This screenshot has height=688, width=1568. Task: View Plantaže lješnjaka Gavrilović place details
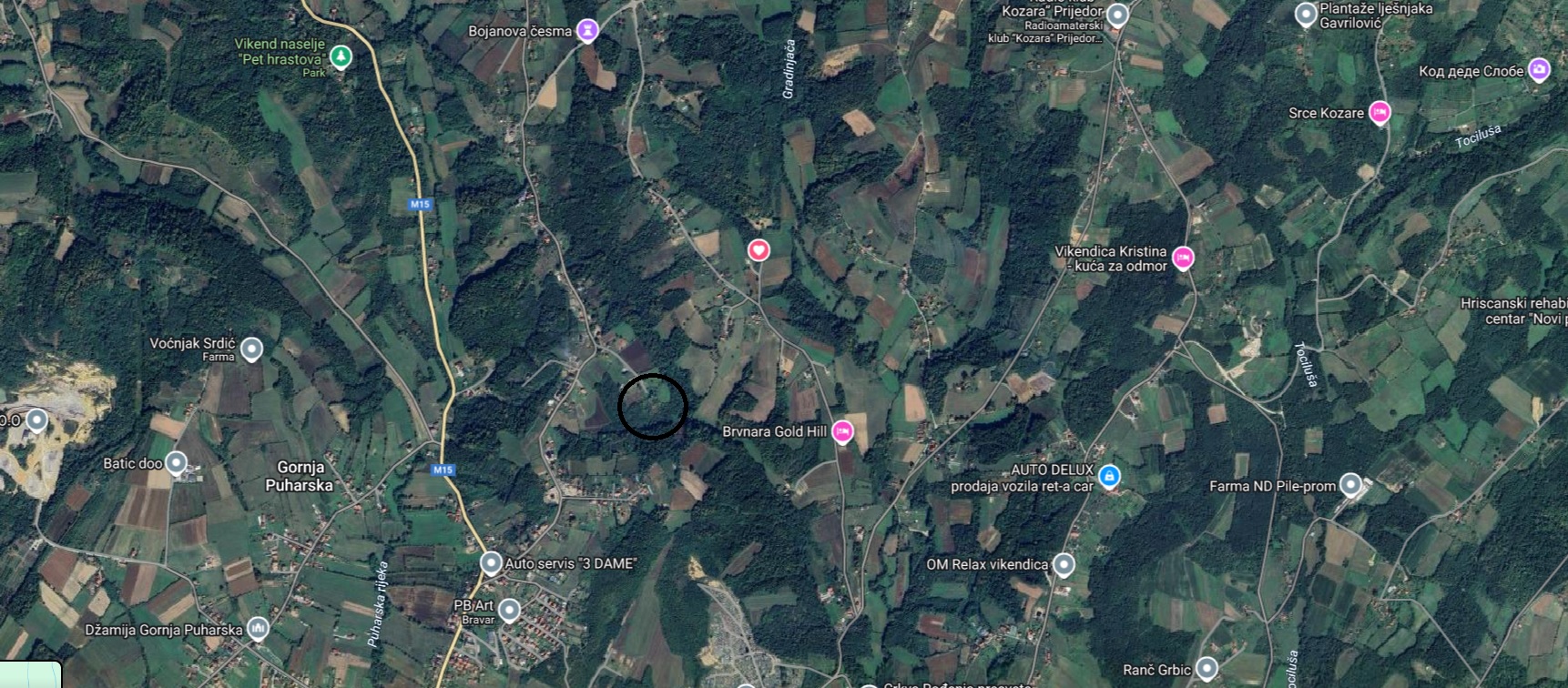tap(1306, 15)
